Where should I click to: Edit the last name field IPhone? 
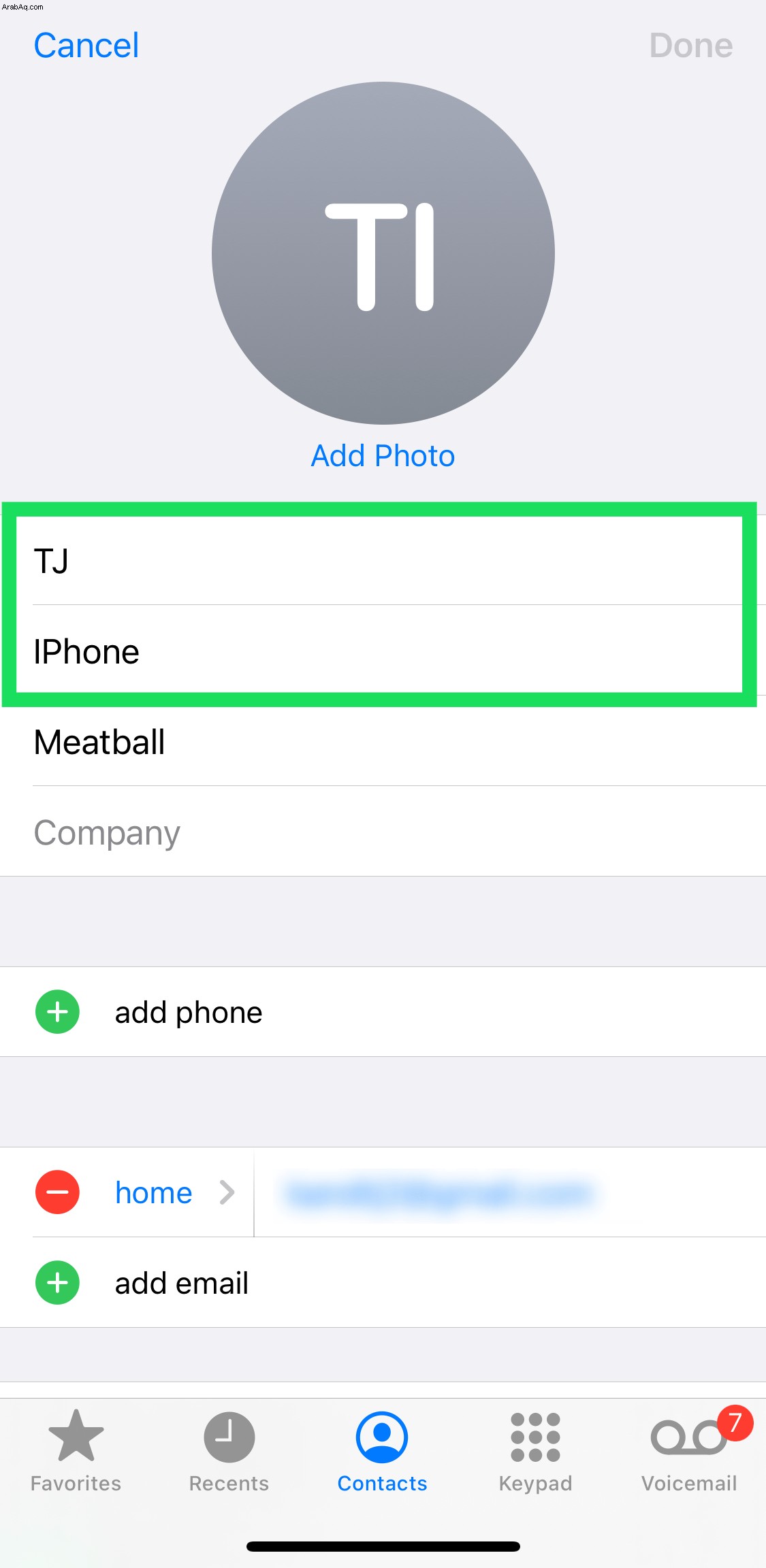pyautogui.click(x=383, y=651)
